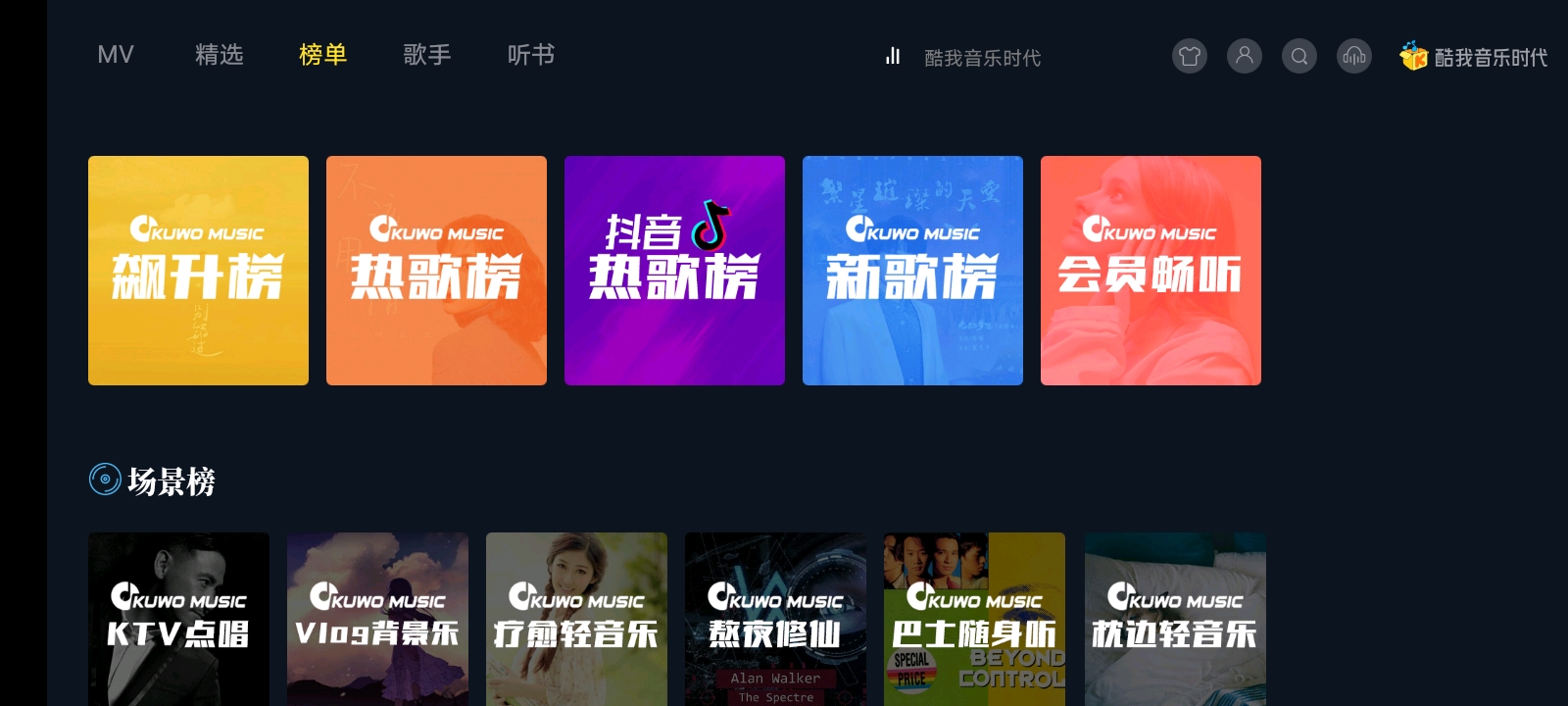Screen dimensions: 1568x706
Task: Open the headphone audio effects icon
Action: point(1354,56)
